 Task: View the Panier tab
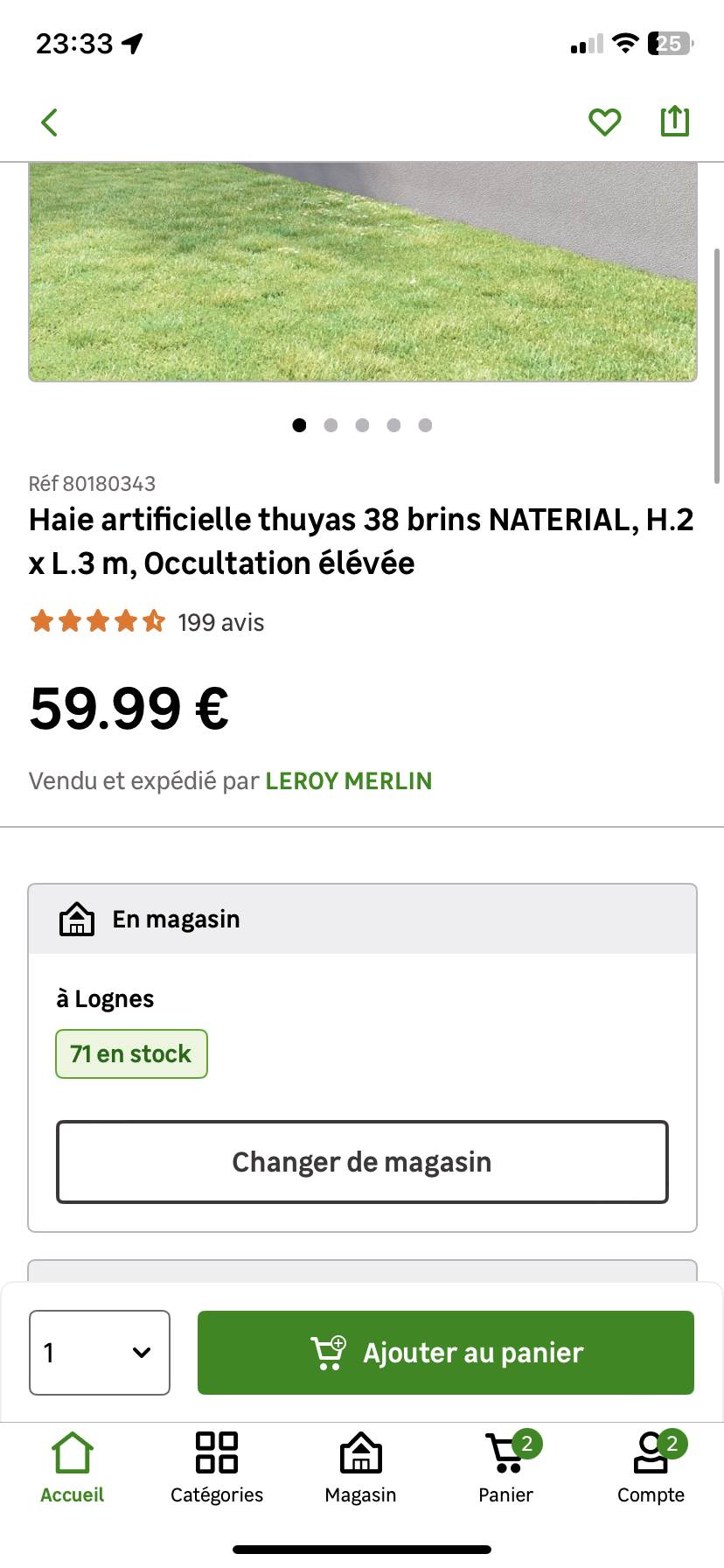[x=506, y=1467]
